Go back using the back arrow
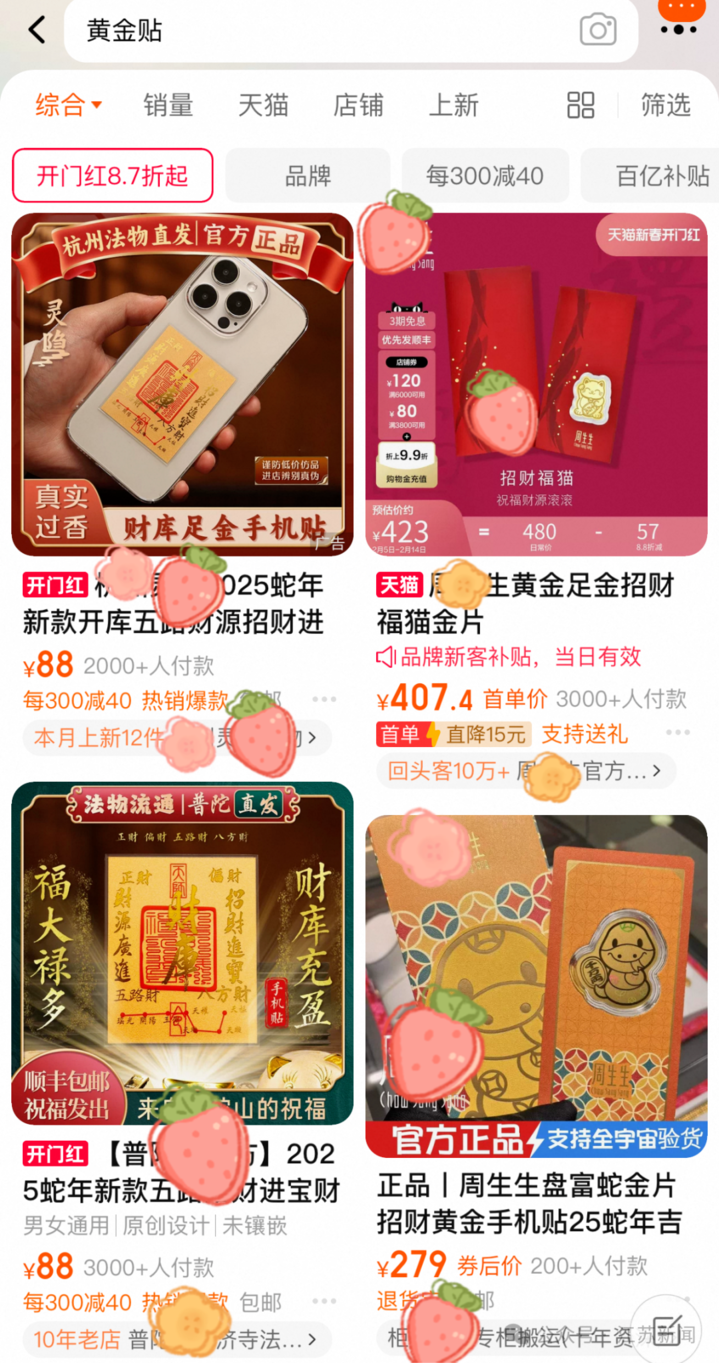Image resolution: width=719 pixels, height=1363 pixels. 37,30
